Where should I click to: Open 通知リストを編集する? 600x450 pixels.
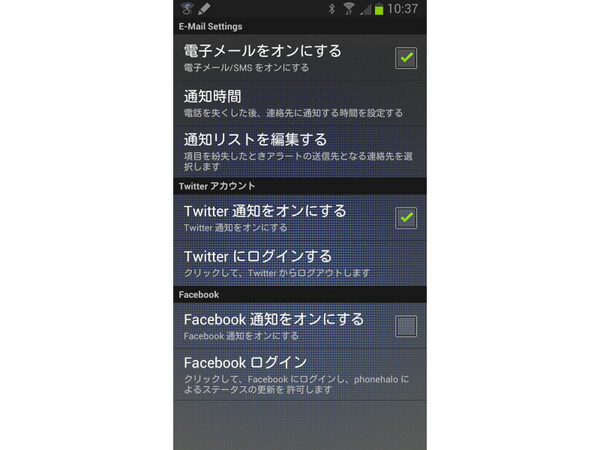290,148
